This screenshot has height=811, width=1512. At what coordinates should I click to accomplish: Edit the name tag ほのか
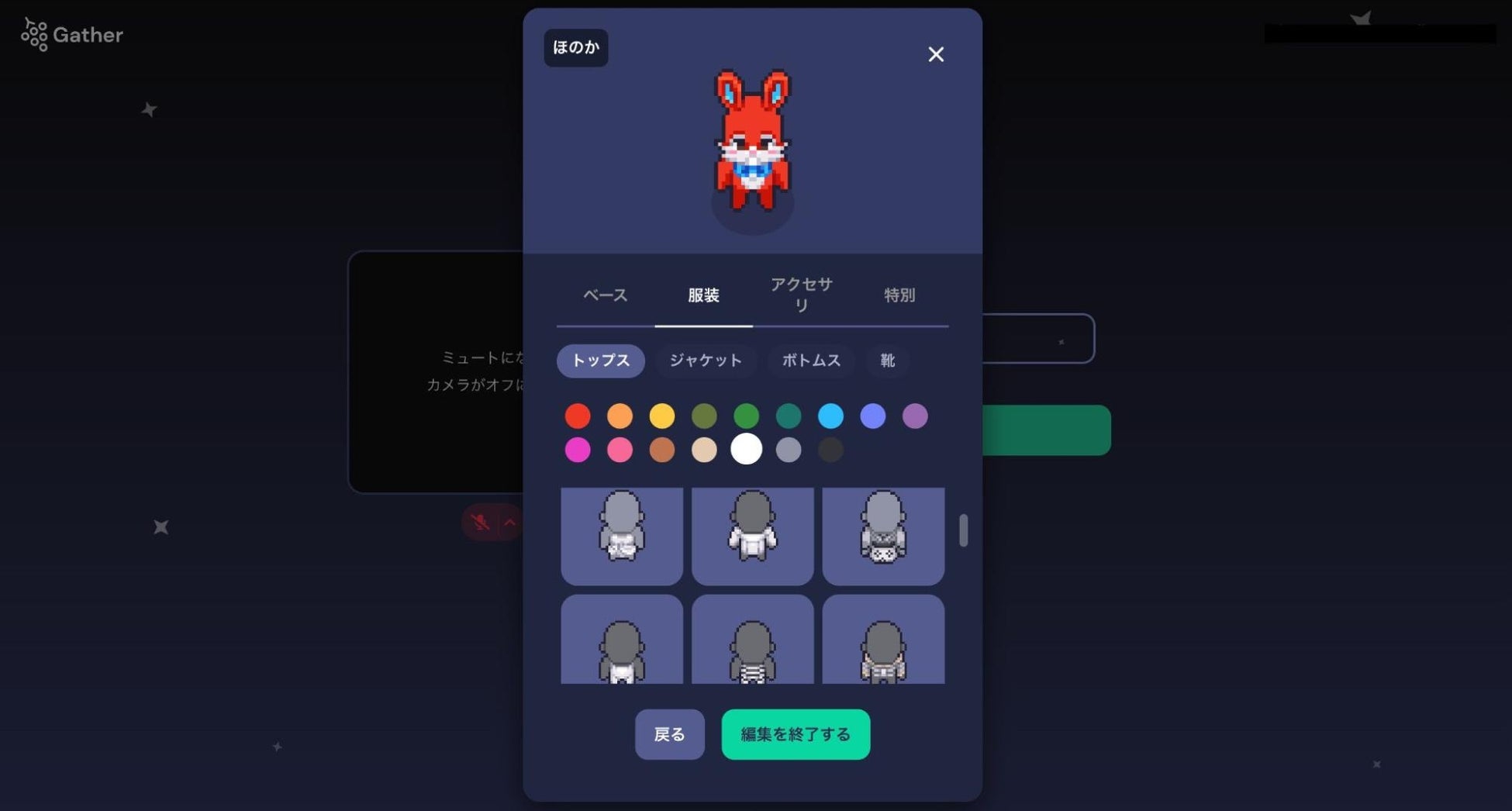(576, 47)
